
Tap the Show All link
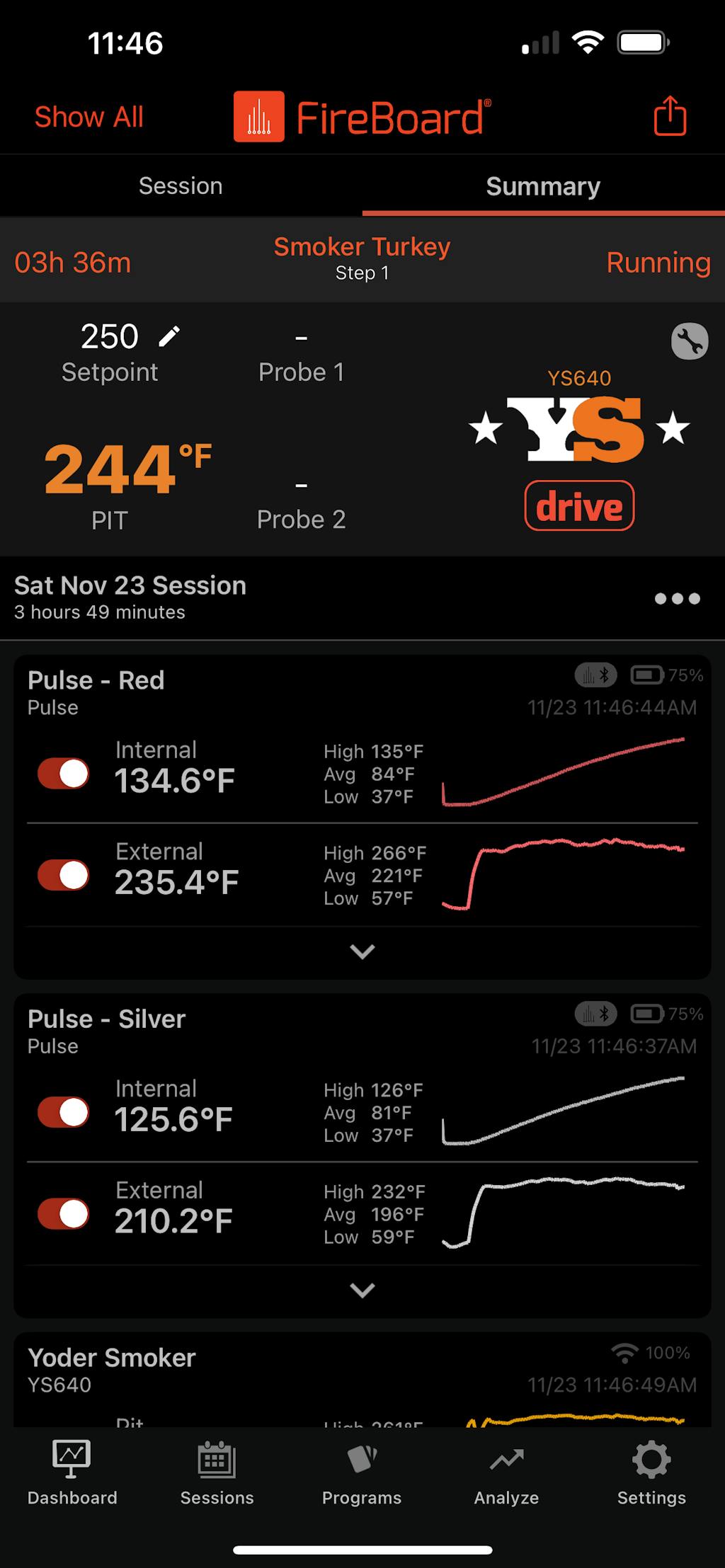(89, 116)
